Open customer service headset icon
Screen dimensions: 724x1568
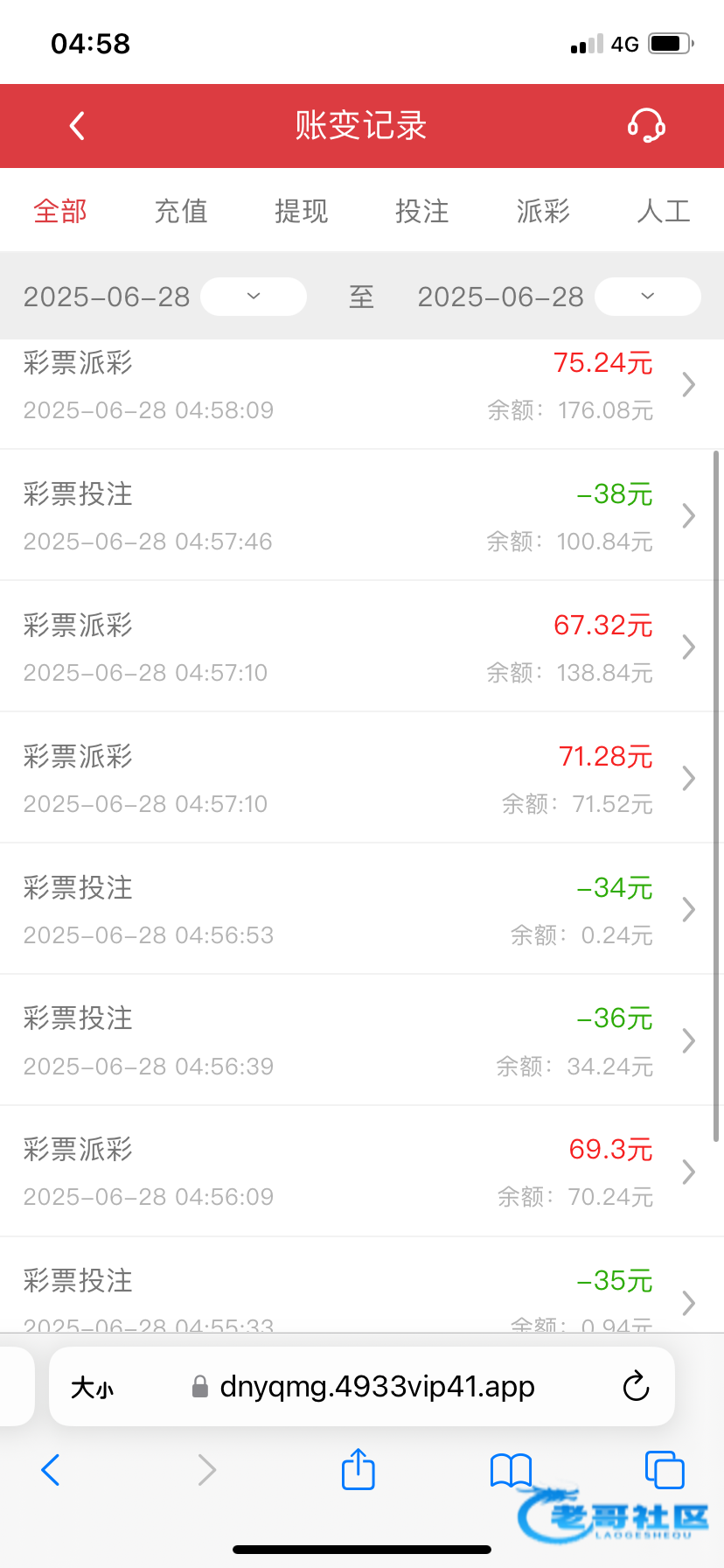coord(646,126)
